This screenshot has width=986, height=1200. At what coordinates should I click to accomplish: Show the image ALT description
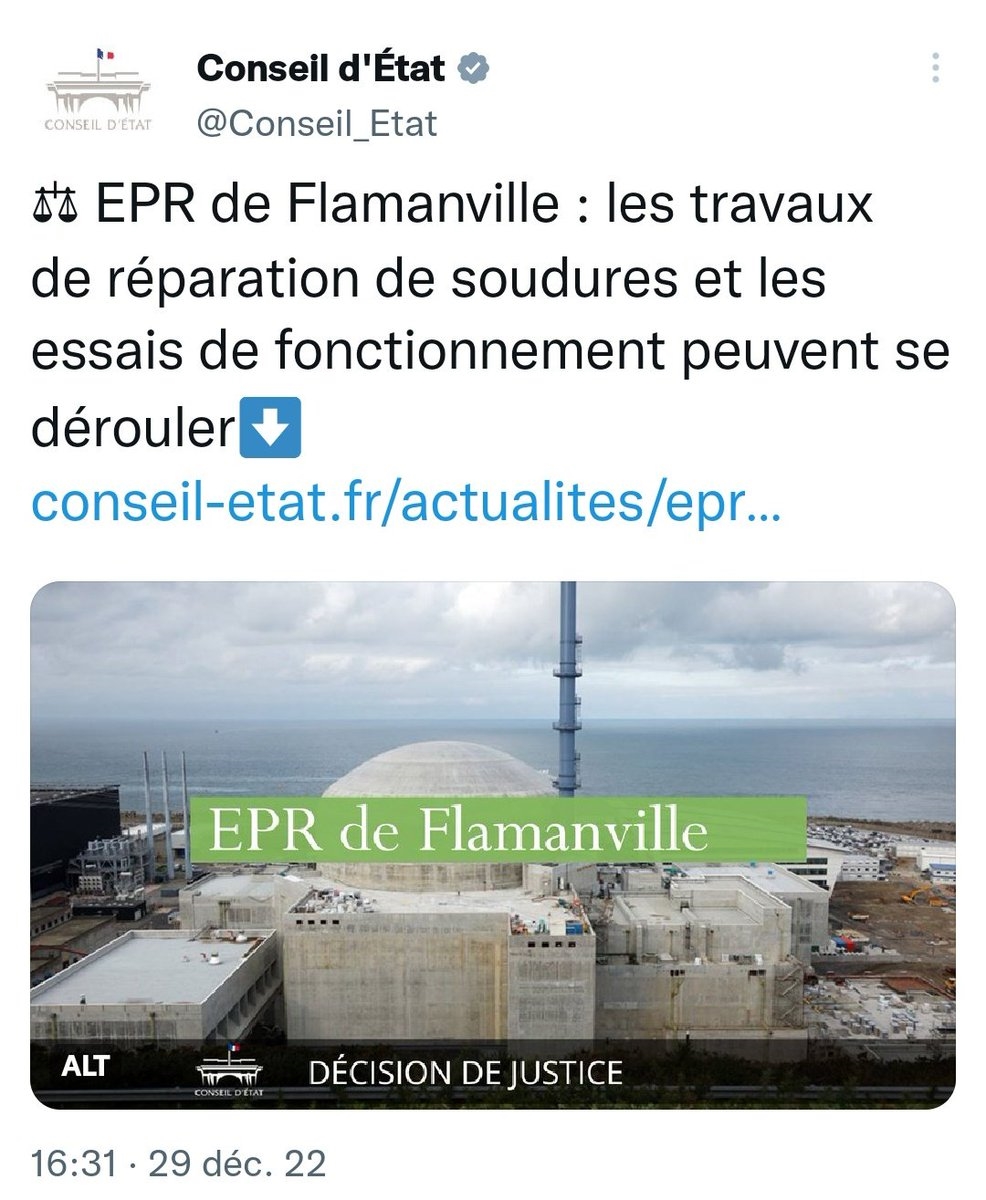coord(86,1066)
